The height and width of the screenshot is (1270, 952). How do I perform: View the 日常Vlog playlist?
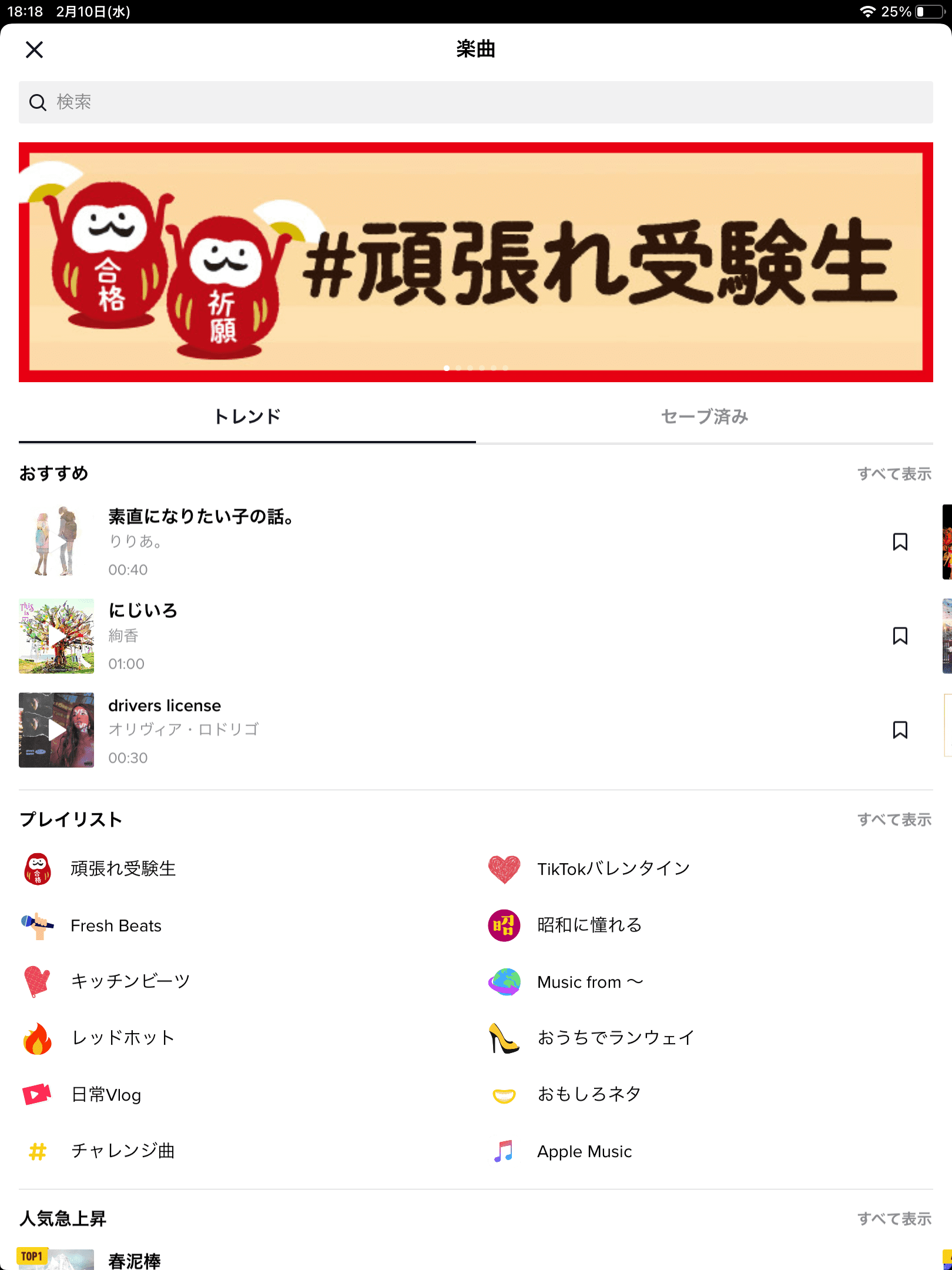[106, 1095]
